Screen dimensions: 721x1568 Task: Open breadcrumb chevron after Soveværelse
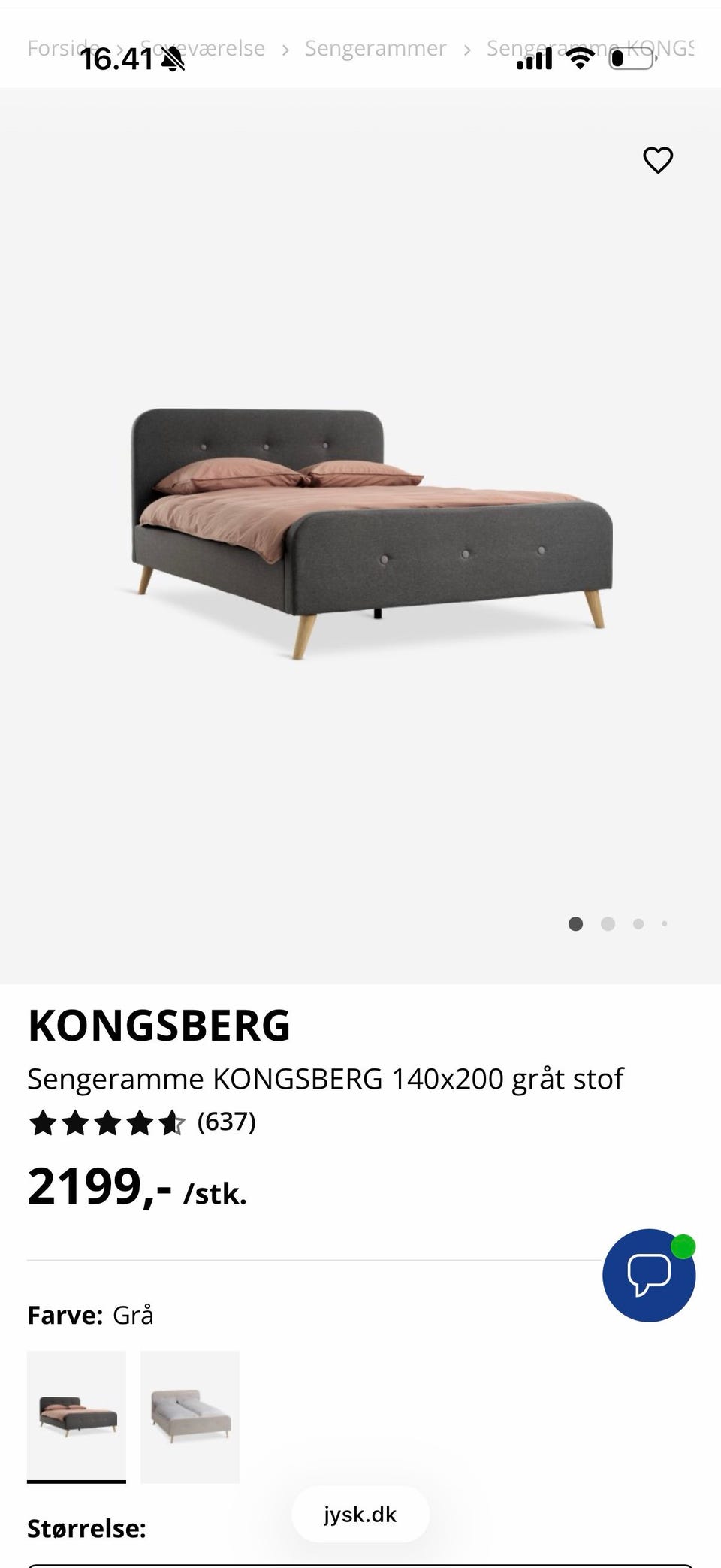(284, 47)
